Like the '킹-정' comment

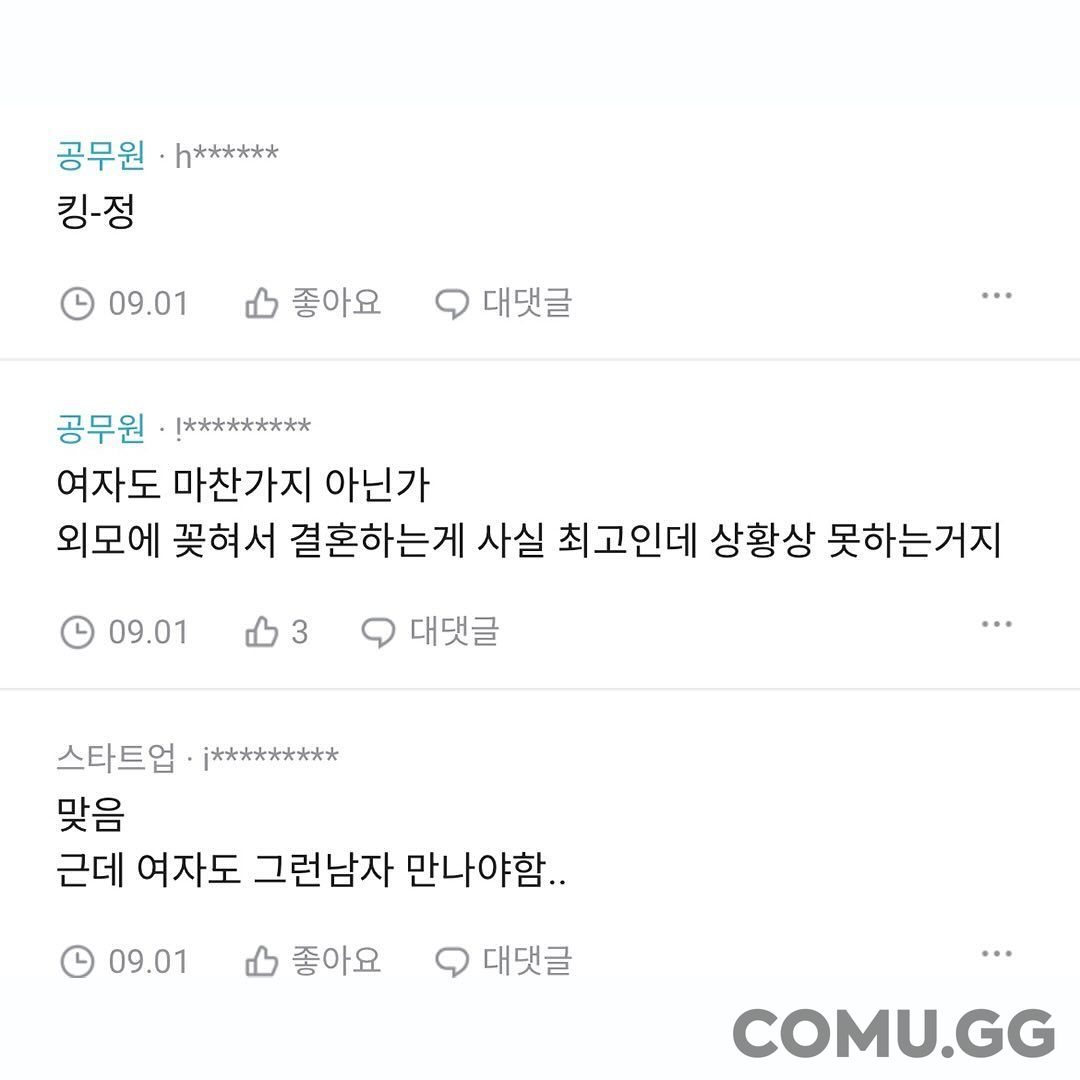pos(312,302)
